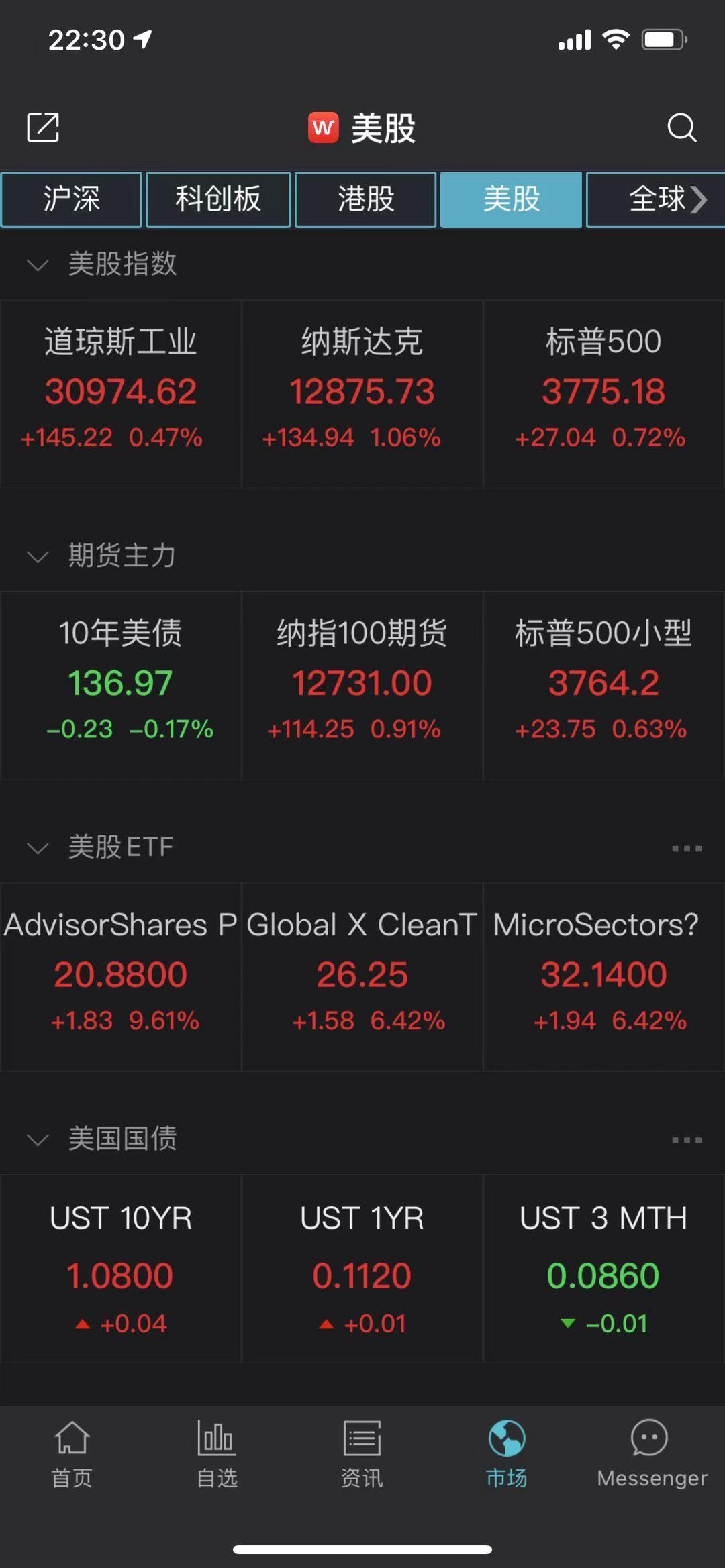The width and height of the screenshot is (725, 1568).
Task: Switch to the 科创板 tab
Action: click(x=218, y=200)
